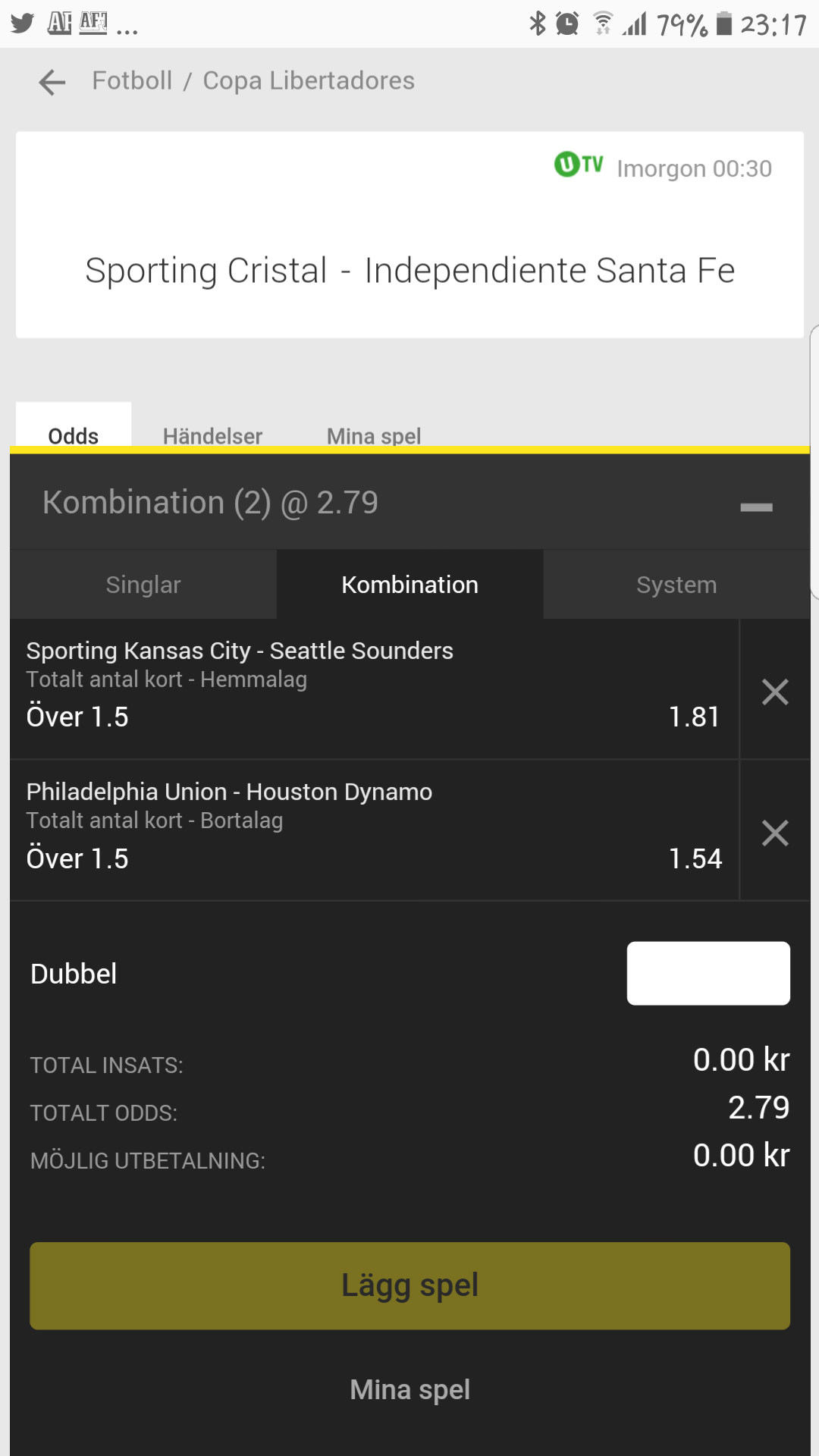819x1456 pixels.
Task: Go back using the arrow icon
Action: (52, 82)
